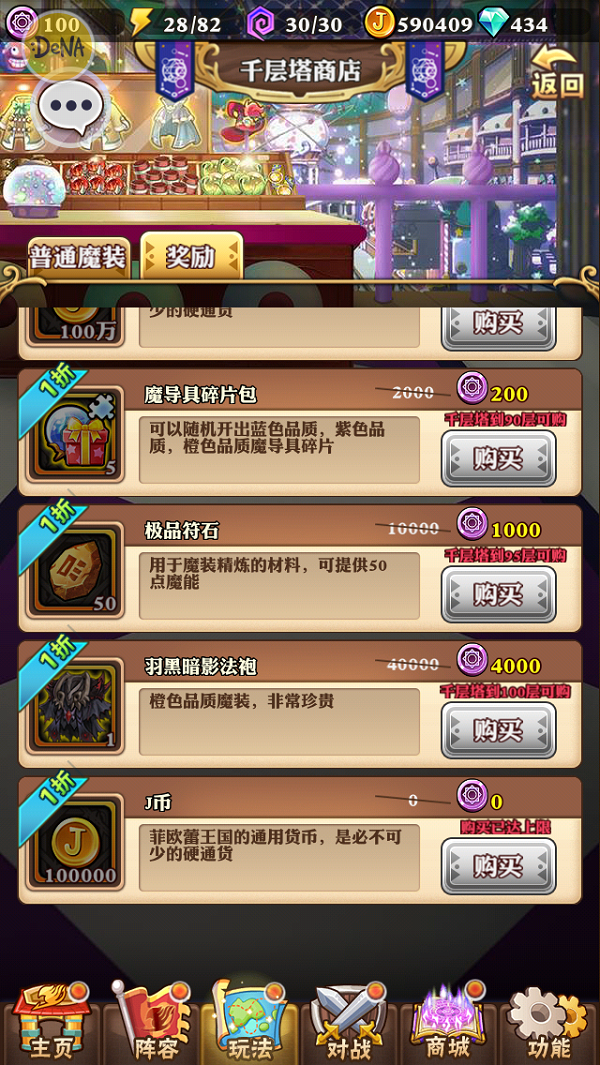The image size is (600, 1065).
Task: Switch to the 对战 battle section
Action: [349, 1021]
